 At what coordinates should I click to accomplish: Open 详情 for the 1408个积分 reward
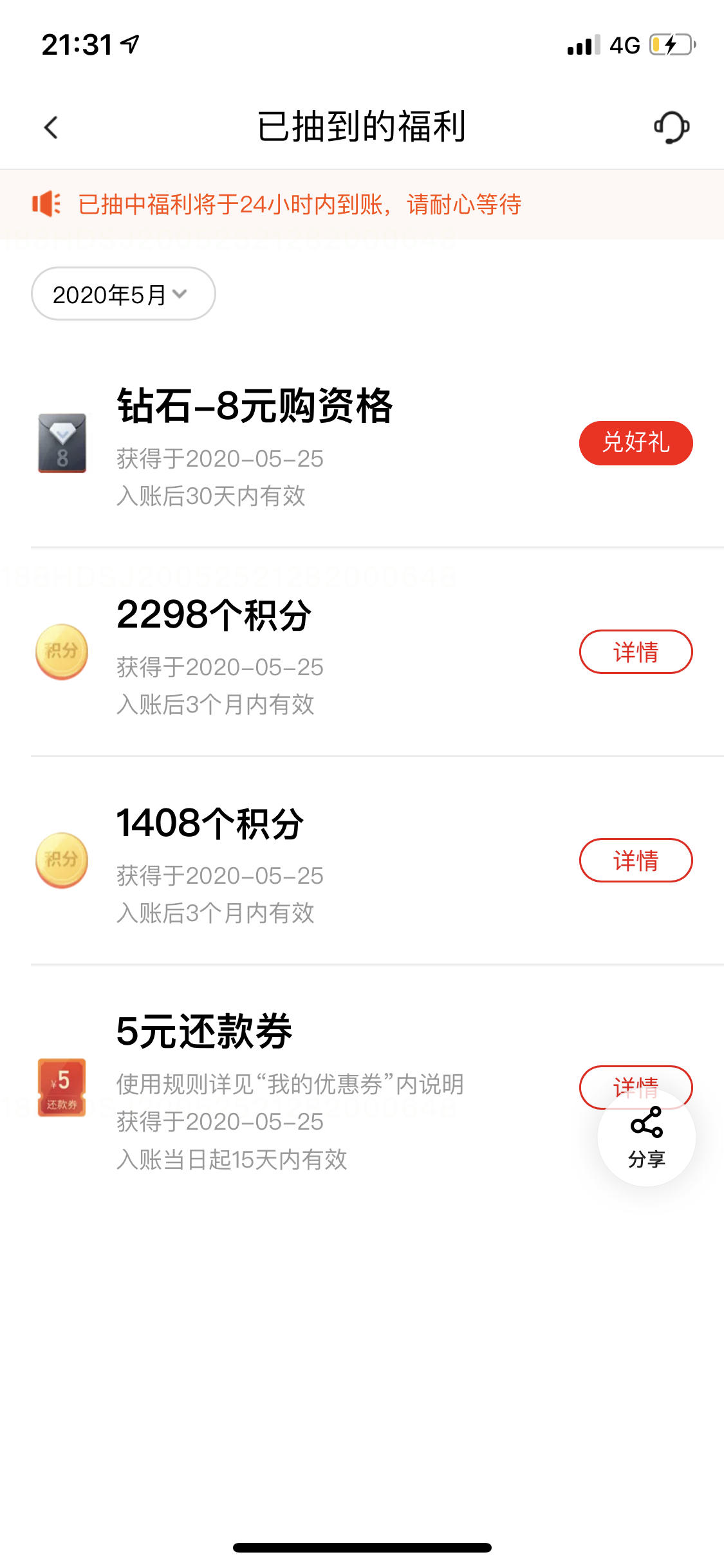(636, 860)
